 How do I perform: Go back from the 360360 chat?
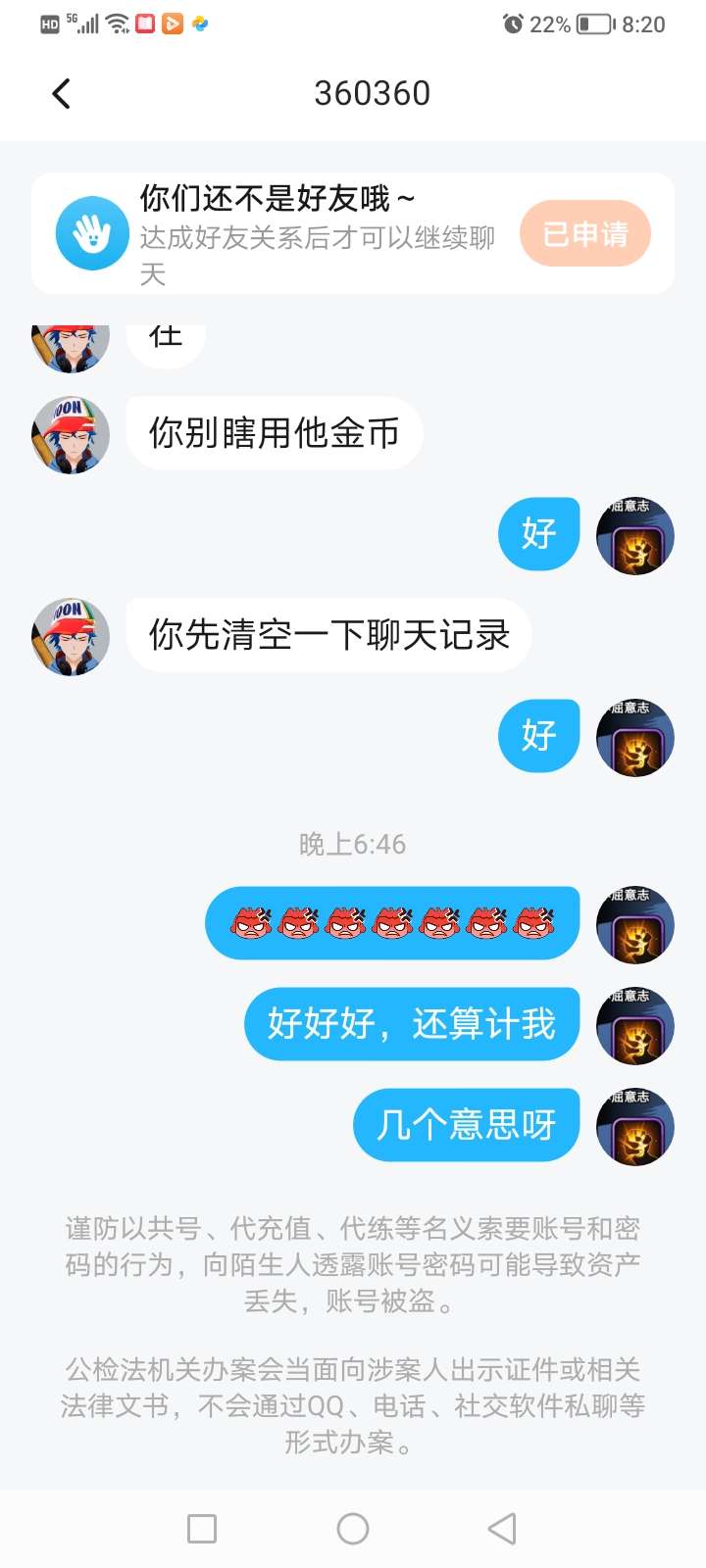tap(61, 94)
